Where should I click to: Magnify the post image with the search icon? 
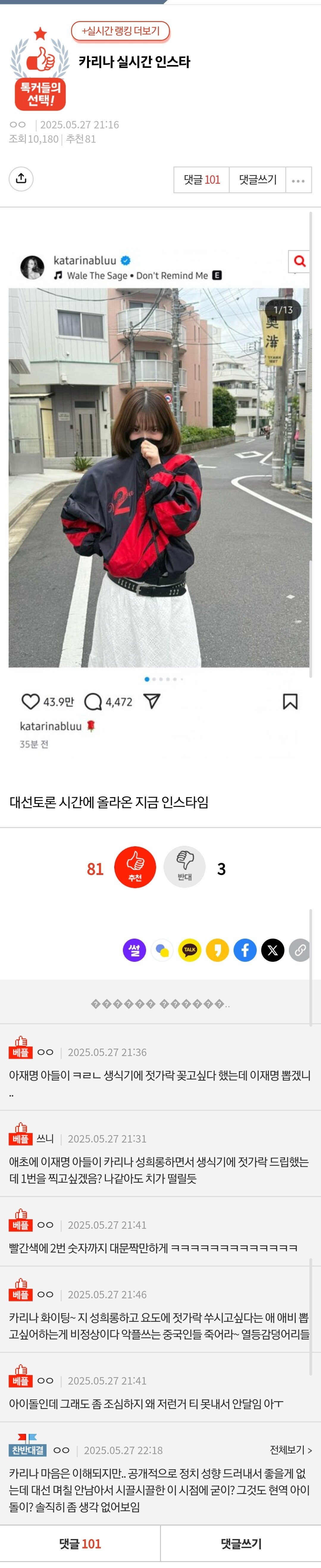tap(299, 261)
